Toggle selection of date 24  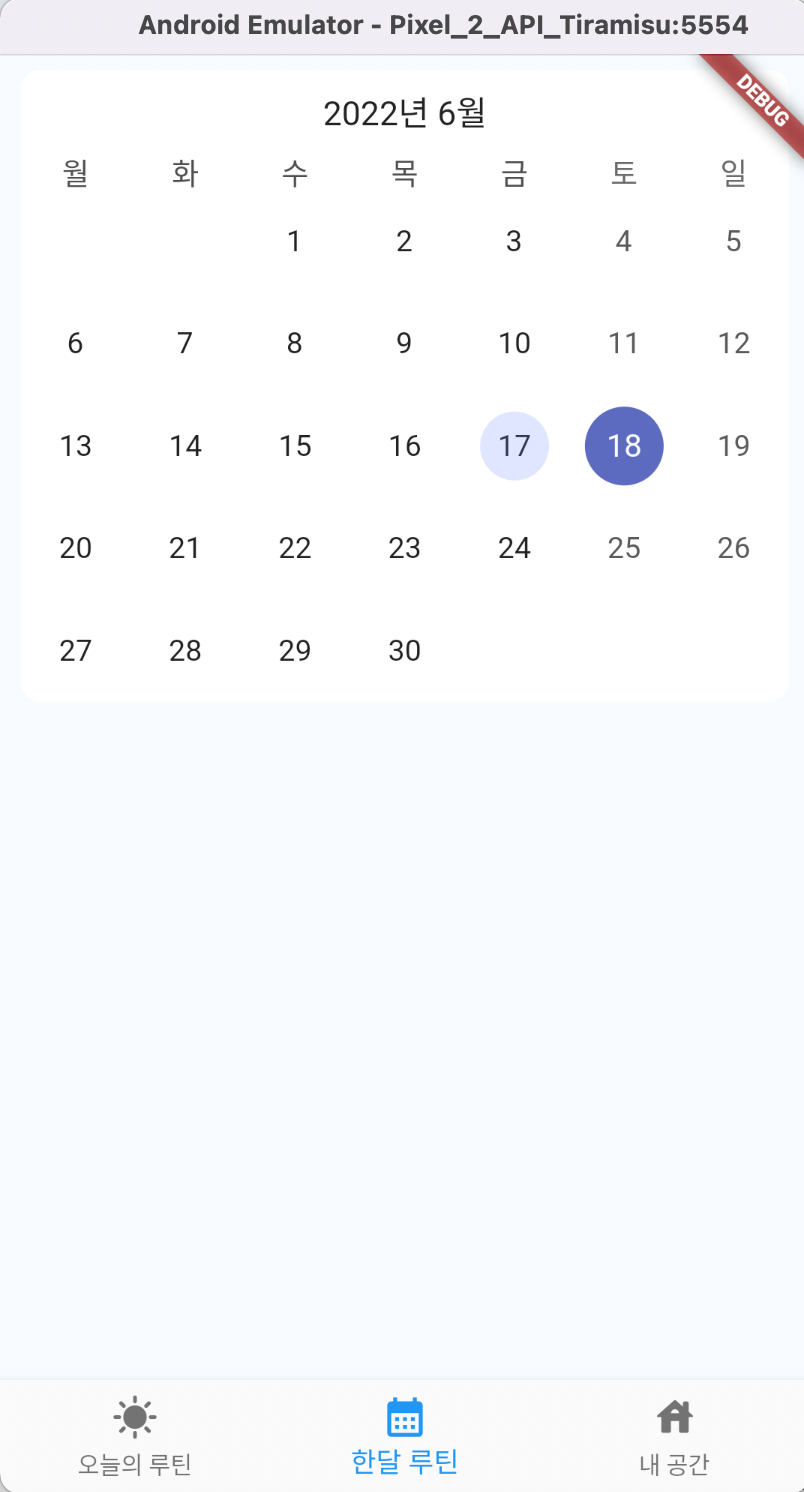point(514,547)
